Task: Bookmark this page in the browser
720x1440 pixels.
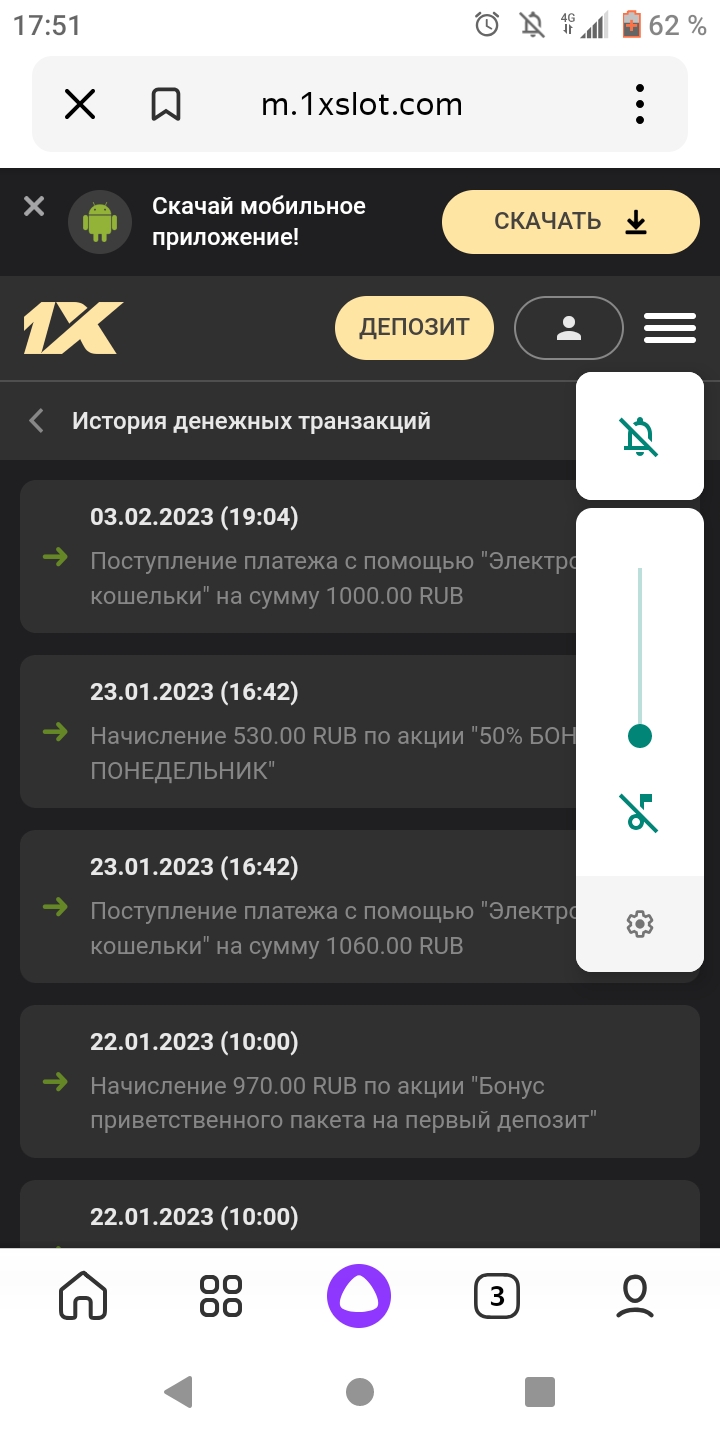Action: 166,104
